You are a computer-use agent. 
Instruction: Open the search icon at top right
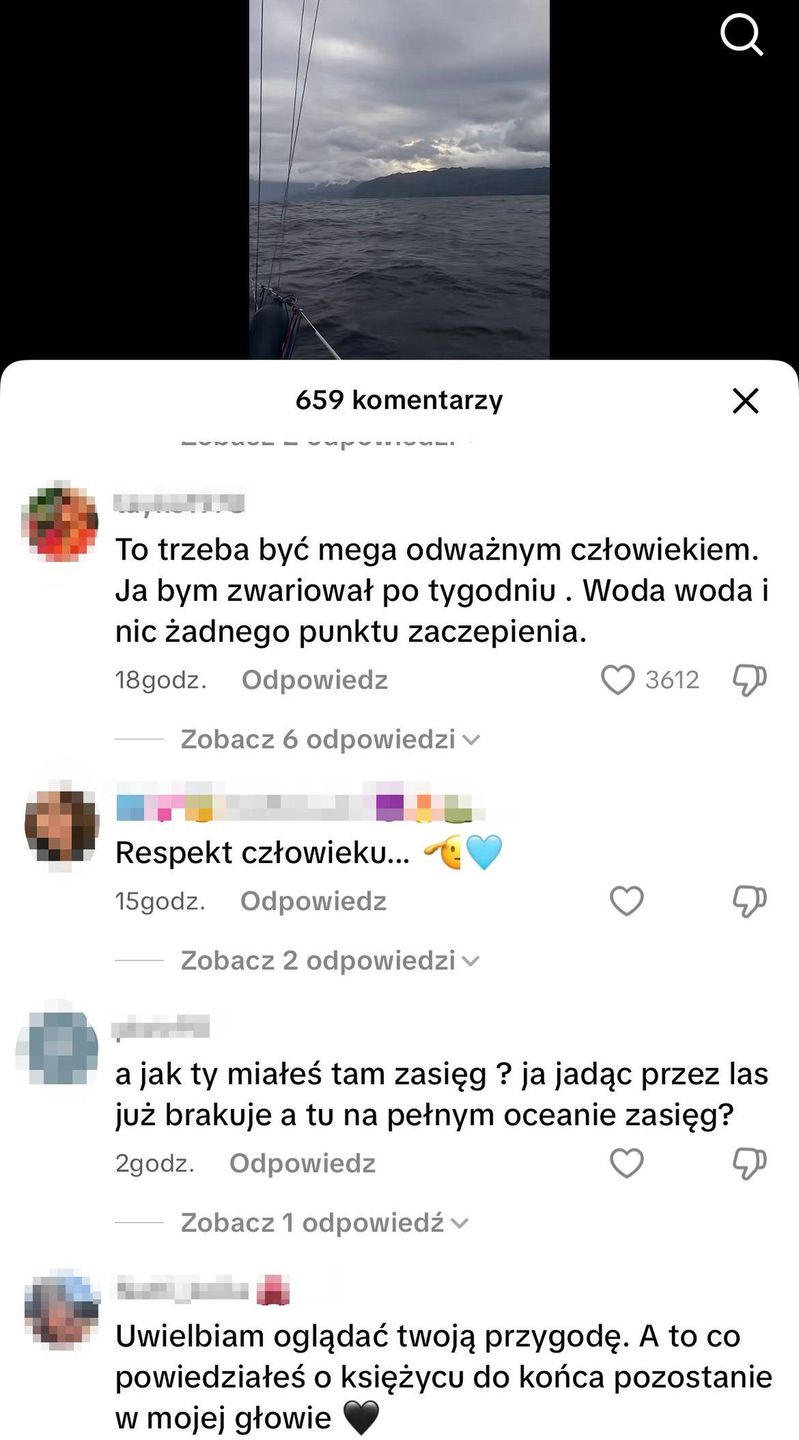click(741, 36)
